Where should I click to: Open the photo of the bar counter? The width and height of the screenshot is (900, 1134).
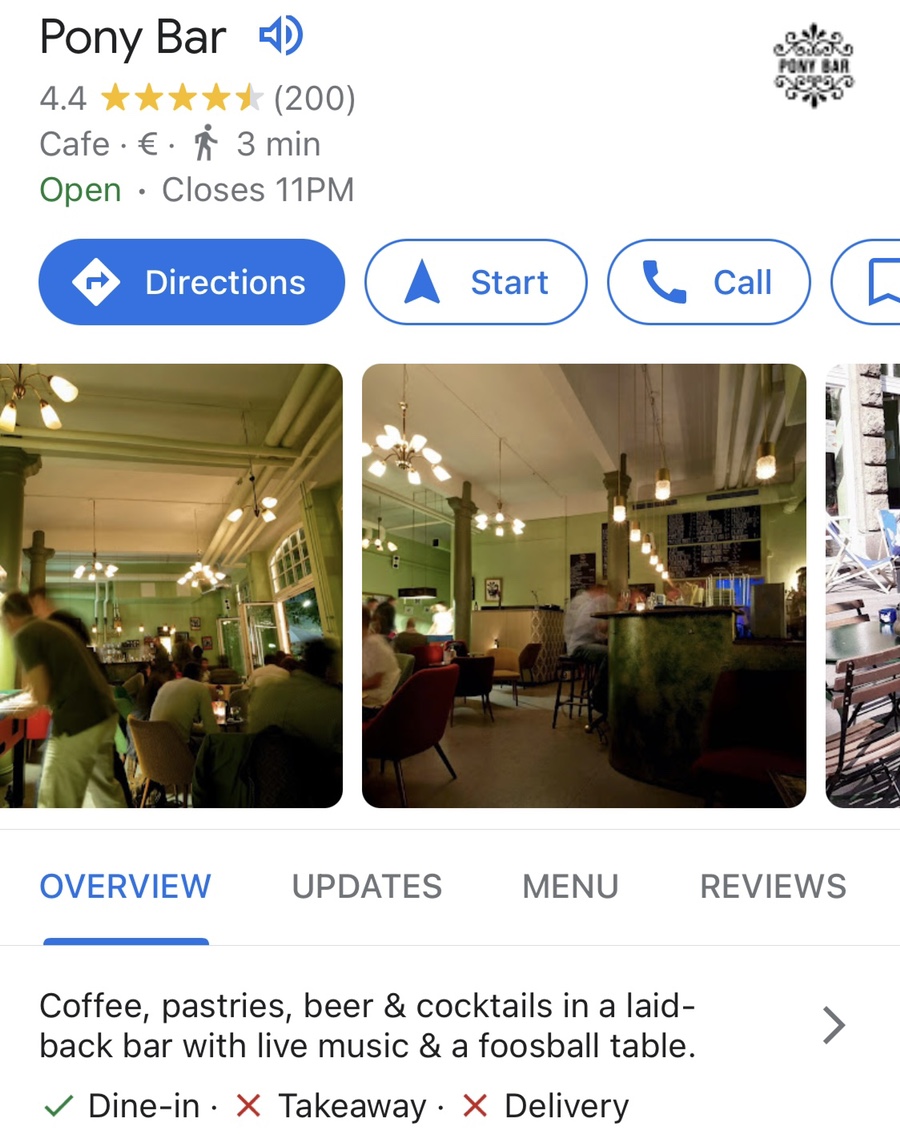pyautogui.click(x=583, y=585)
